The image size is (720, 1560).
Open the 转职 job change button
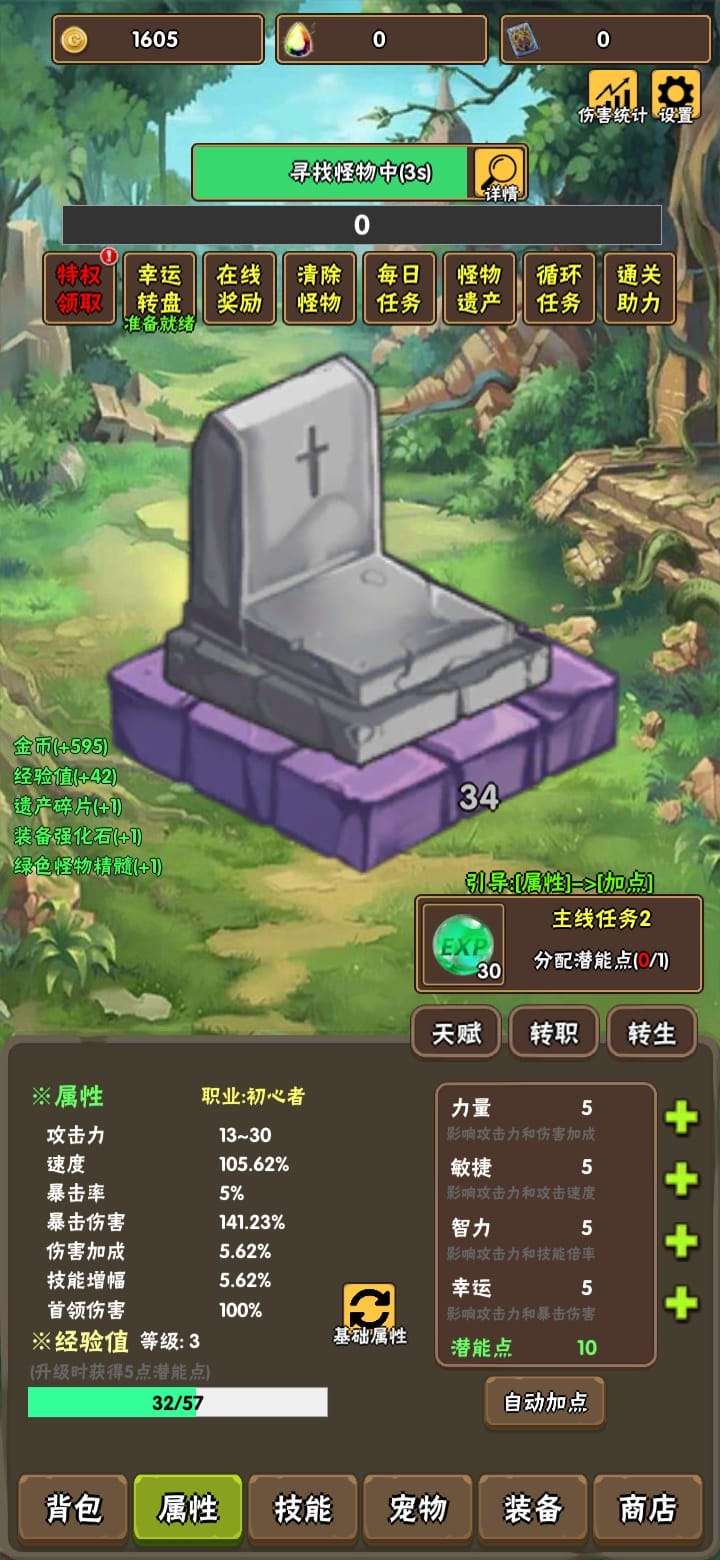553,1033
